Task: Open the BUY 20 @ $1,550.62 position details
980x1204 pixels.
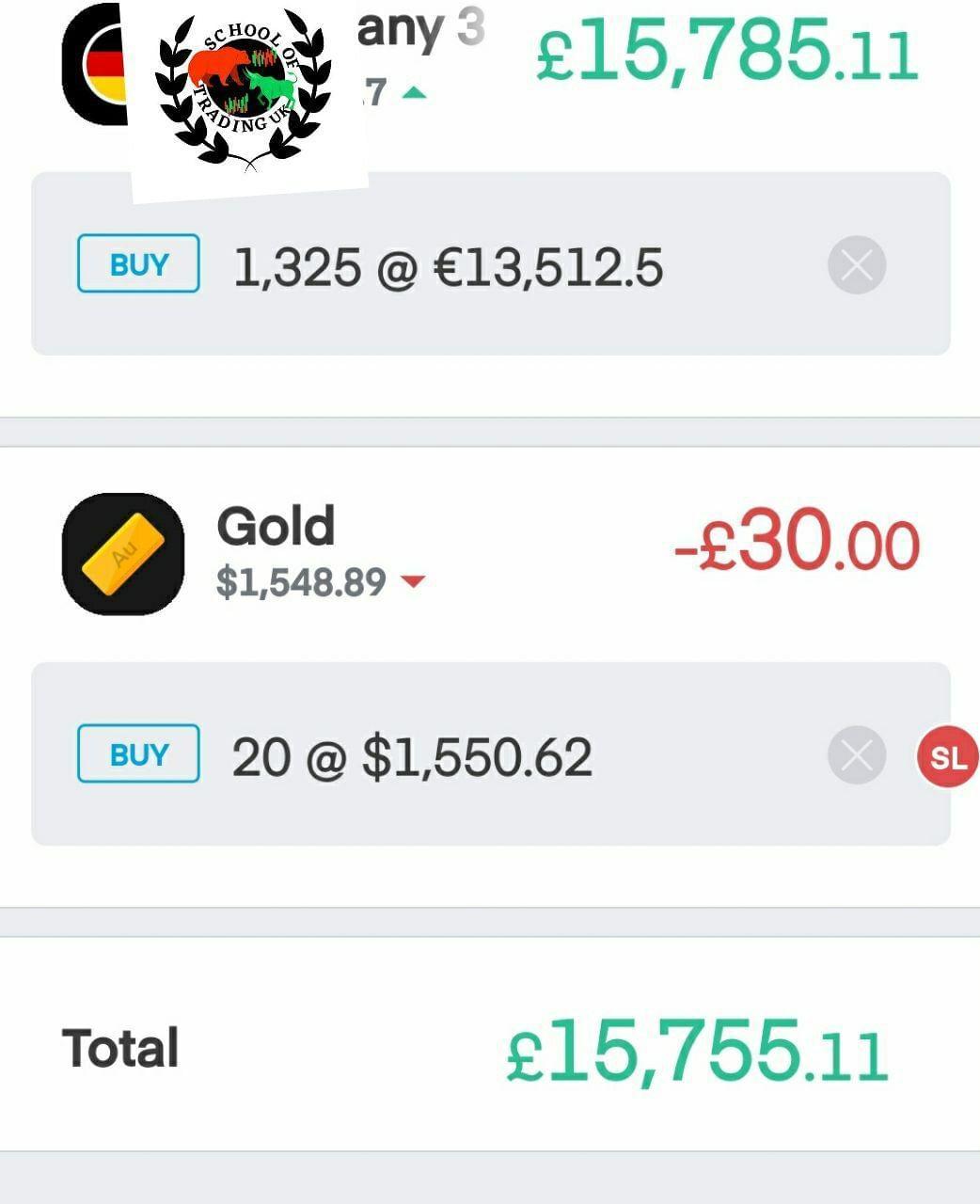Action: (x=412, y=756)
